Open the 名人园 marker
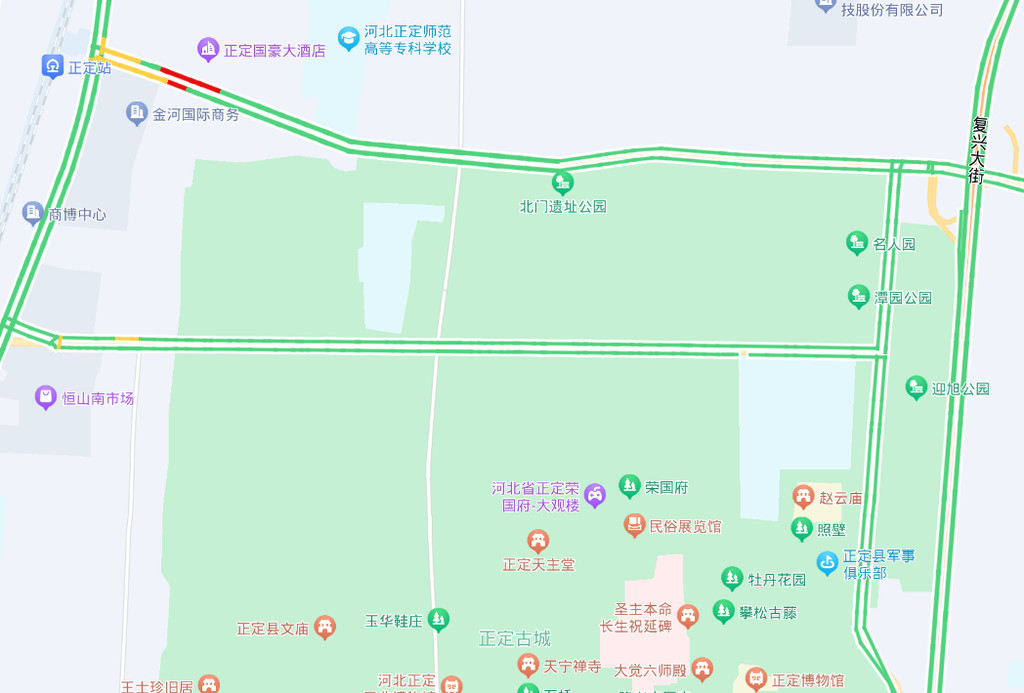The width and height of the screenshot is (1024, 693). click(857, 243)
